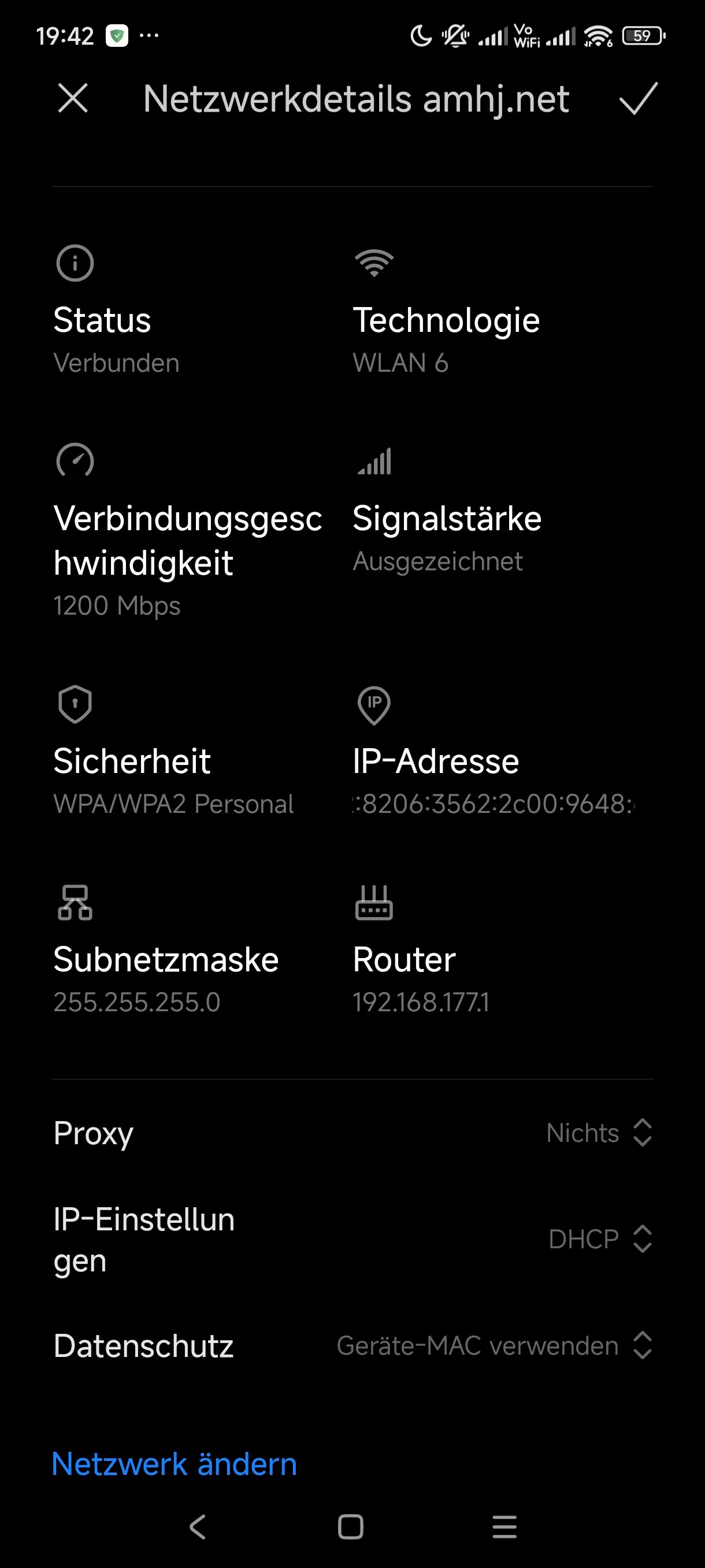Open the Proxy dropdown
This screenshot has width=705, height=1568.
[599, 1133]
